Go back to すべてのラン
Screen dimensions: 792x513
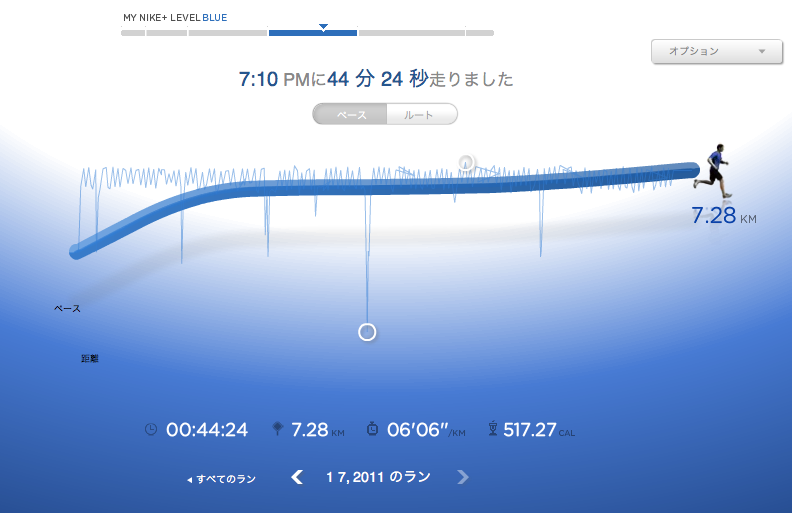[222, 479]
